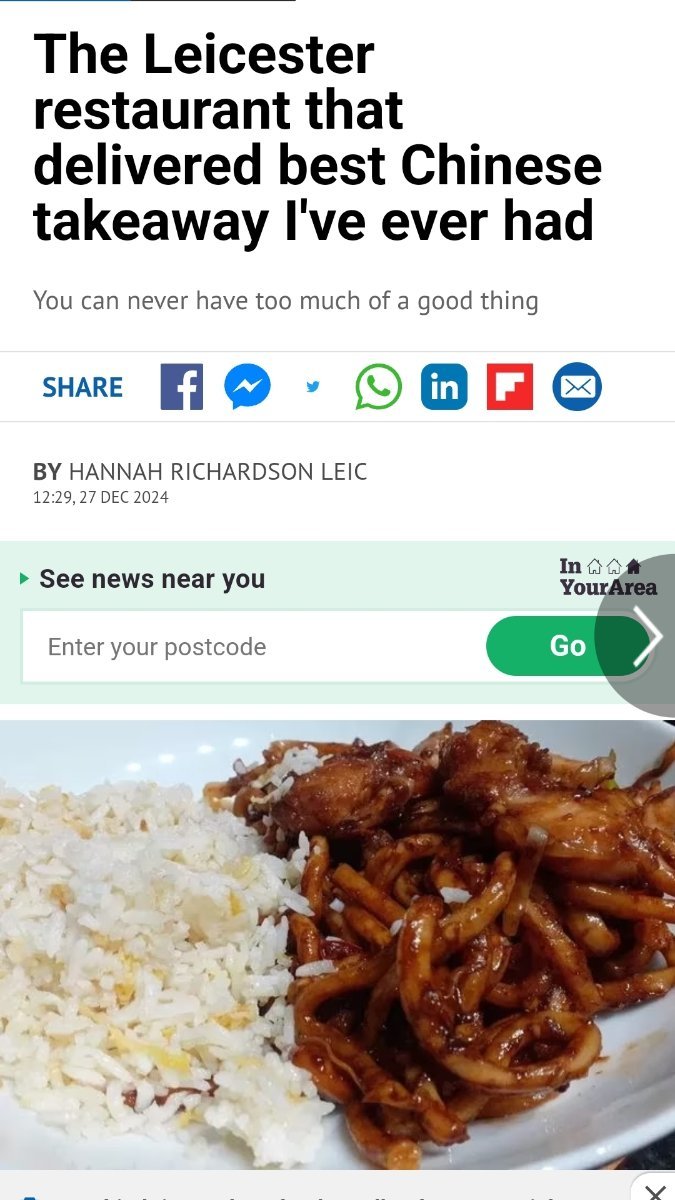Share the article via WhatsApp

pos(379,387)
